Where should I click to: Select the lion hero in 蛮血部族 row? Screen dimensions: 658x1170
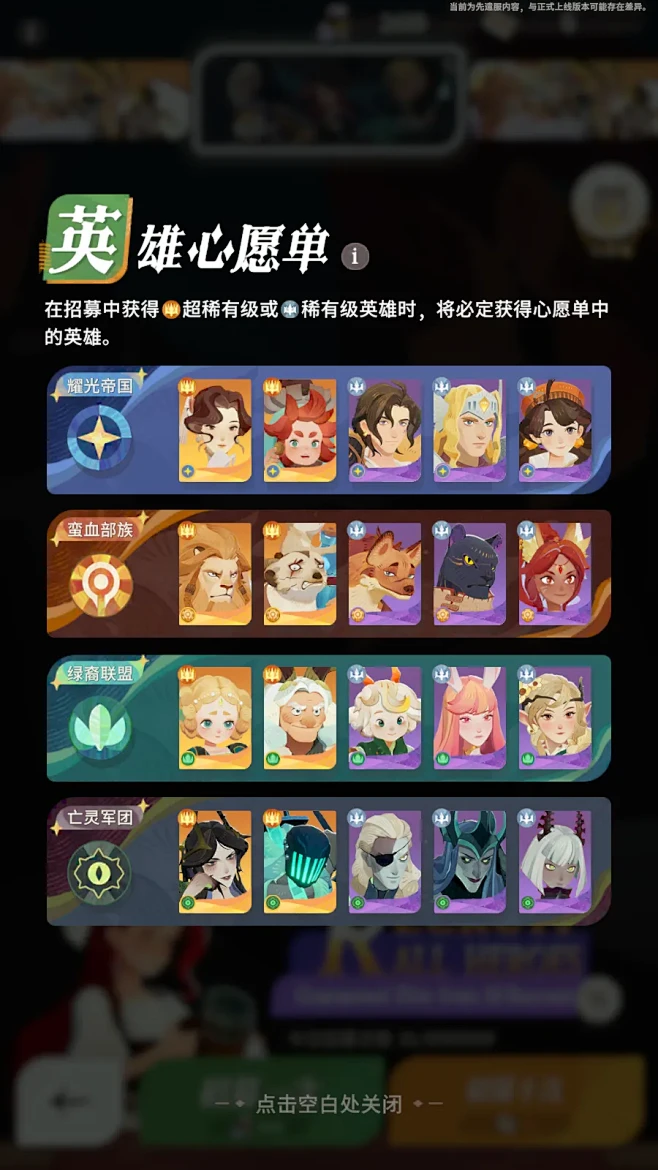[215, 574]
